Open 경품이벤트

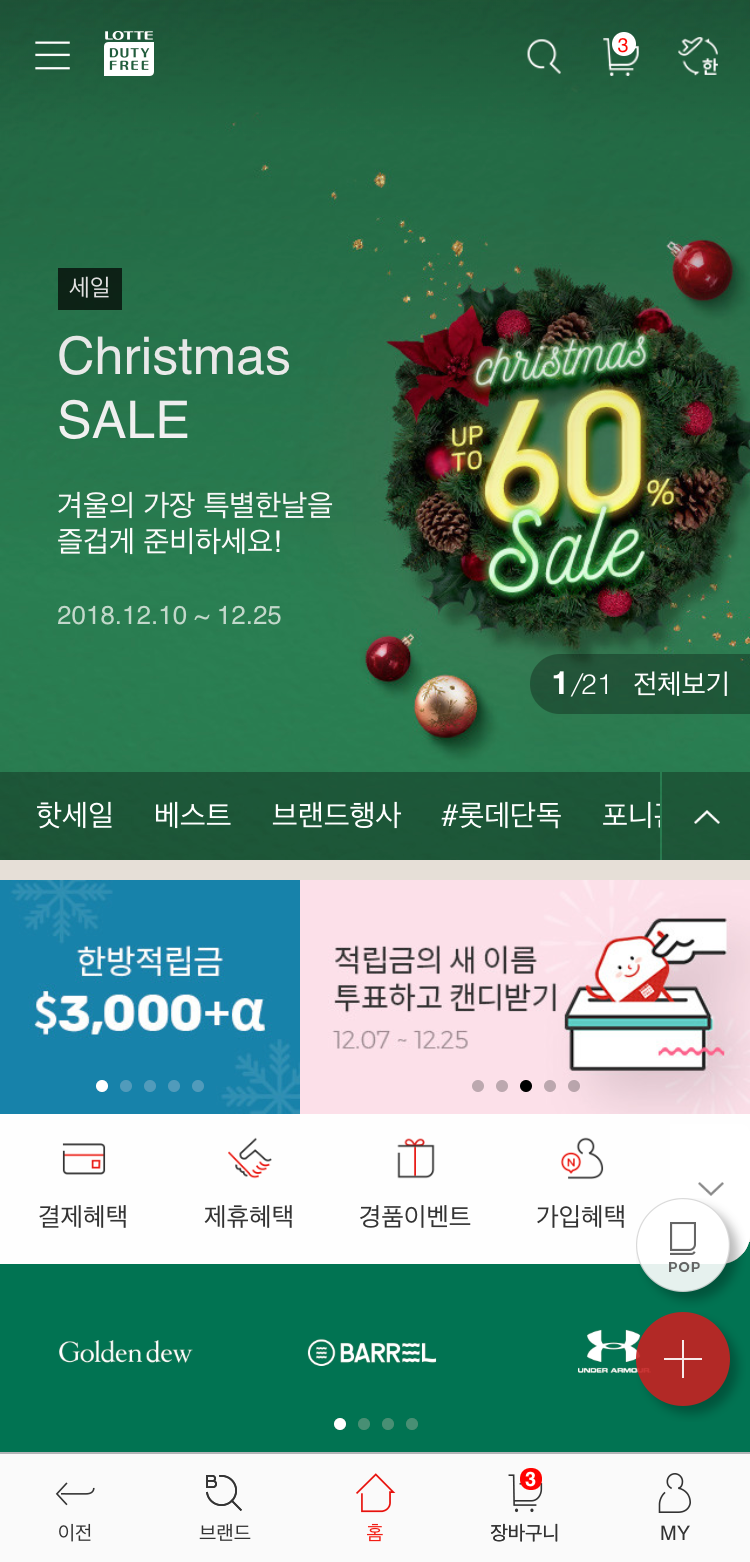(x=415, y=1186)
